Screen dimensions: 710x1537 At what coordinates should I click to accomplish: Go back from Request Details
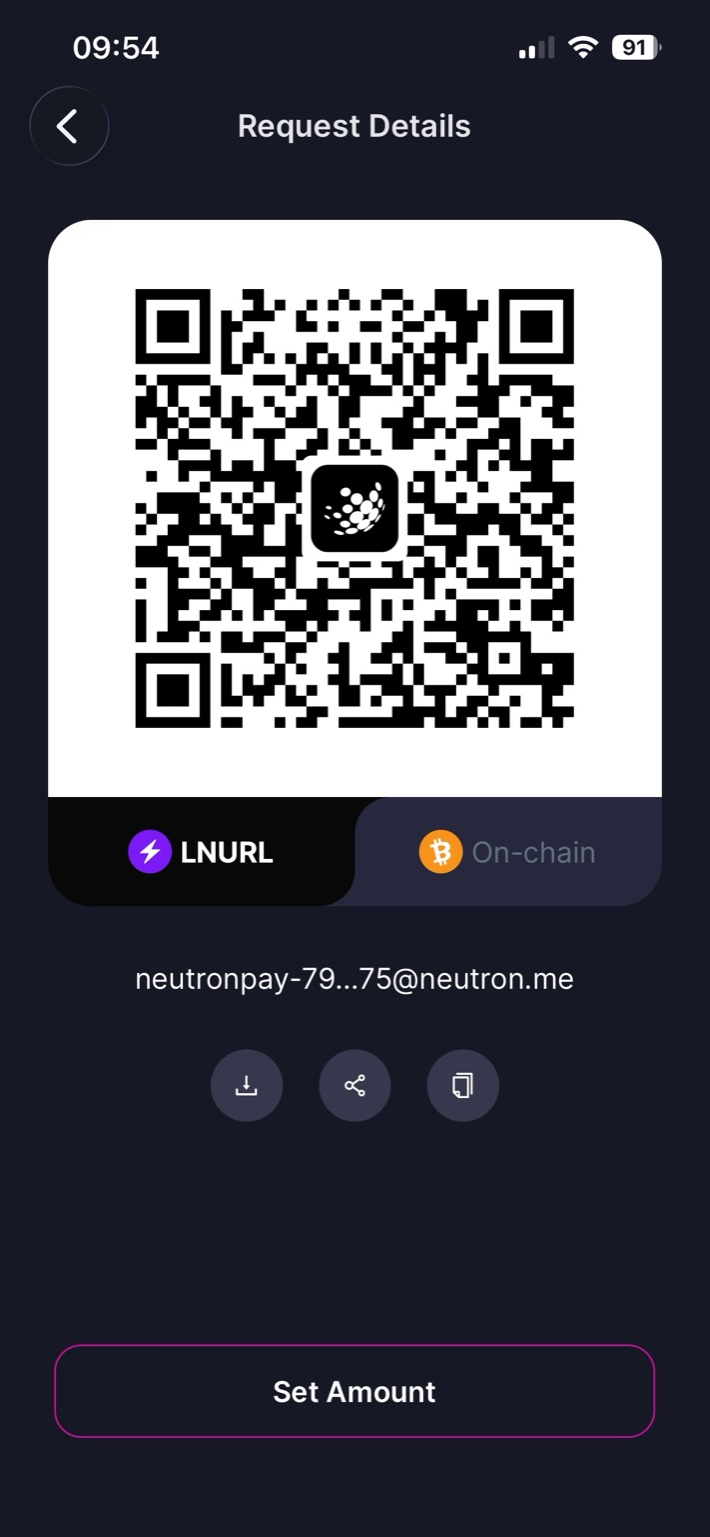point(68,126)
